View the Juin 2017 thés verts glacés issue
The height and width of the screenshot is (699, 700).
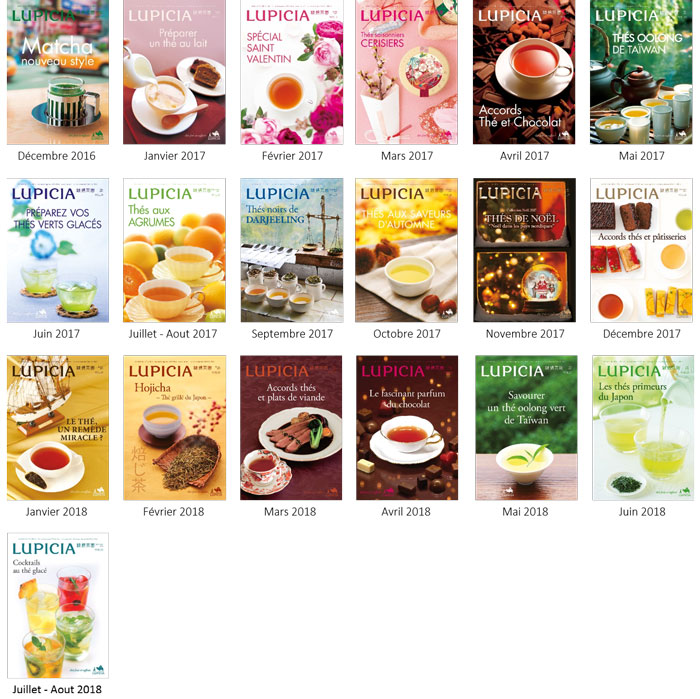point(58,250)
